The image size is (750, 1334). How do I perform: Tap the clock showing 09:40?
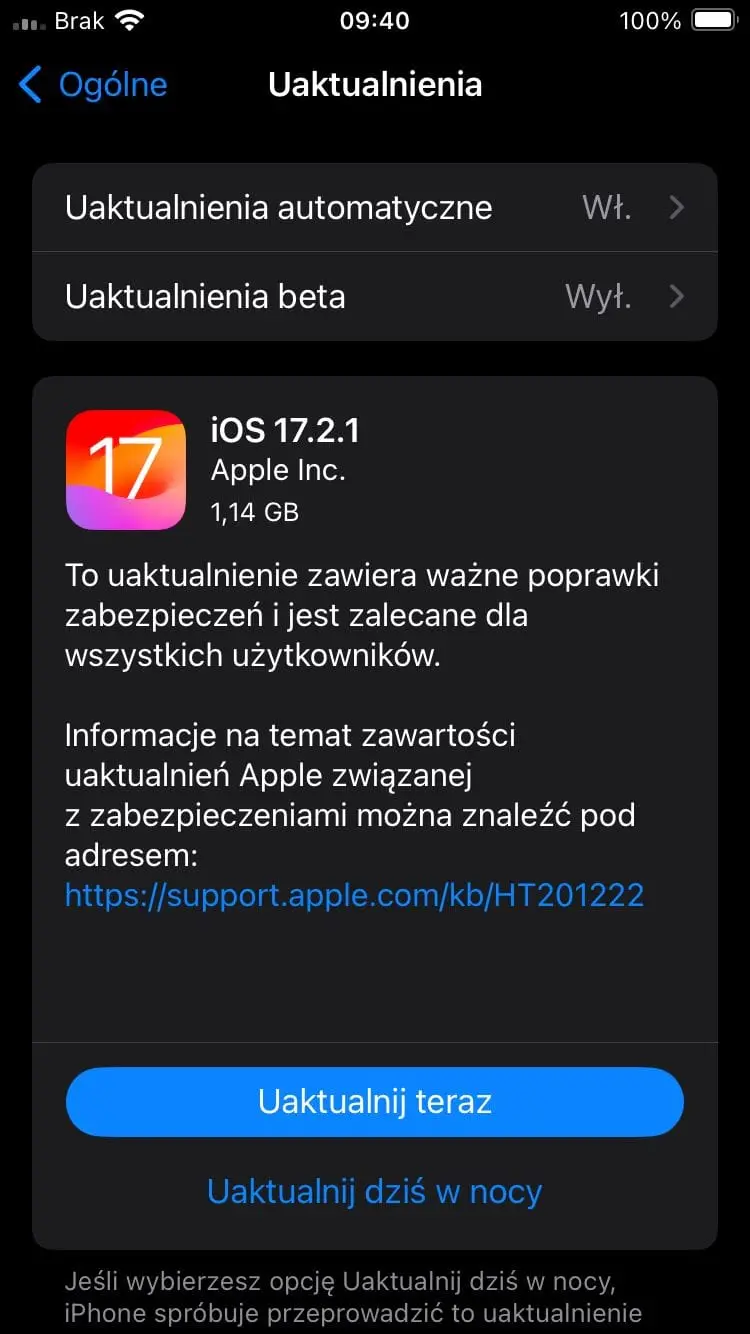click(375, 20)
